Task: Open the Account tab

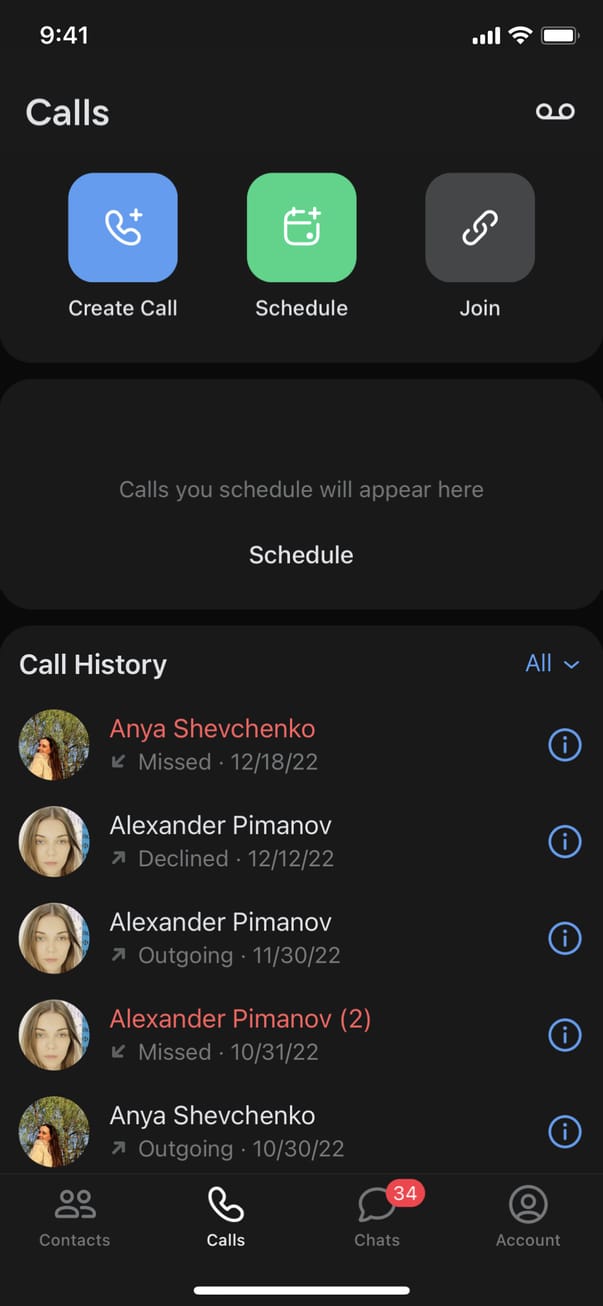Action: point(528,1217)
